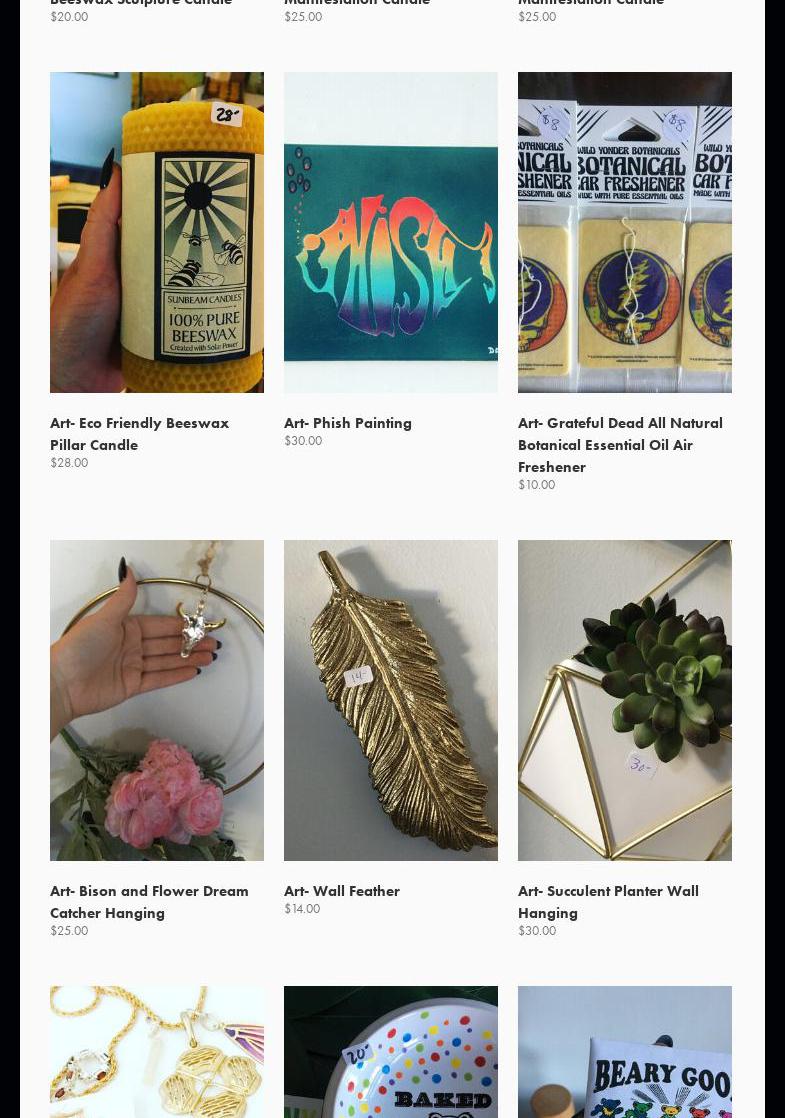Open the Bison and Flower Dream Catcher image

157,700
